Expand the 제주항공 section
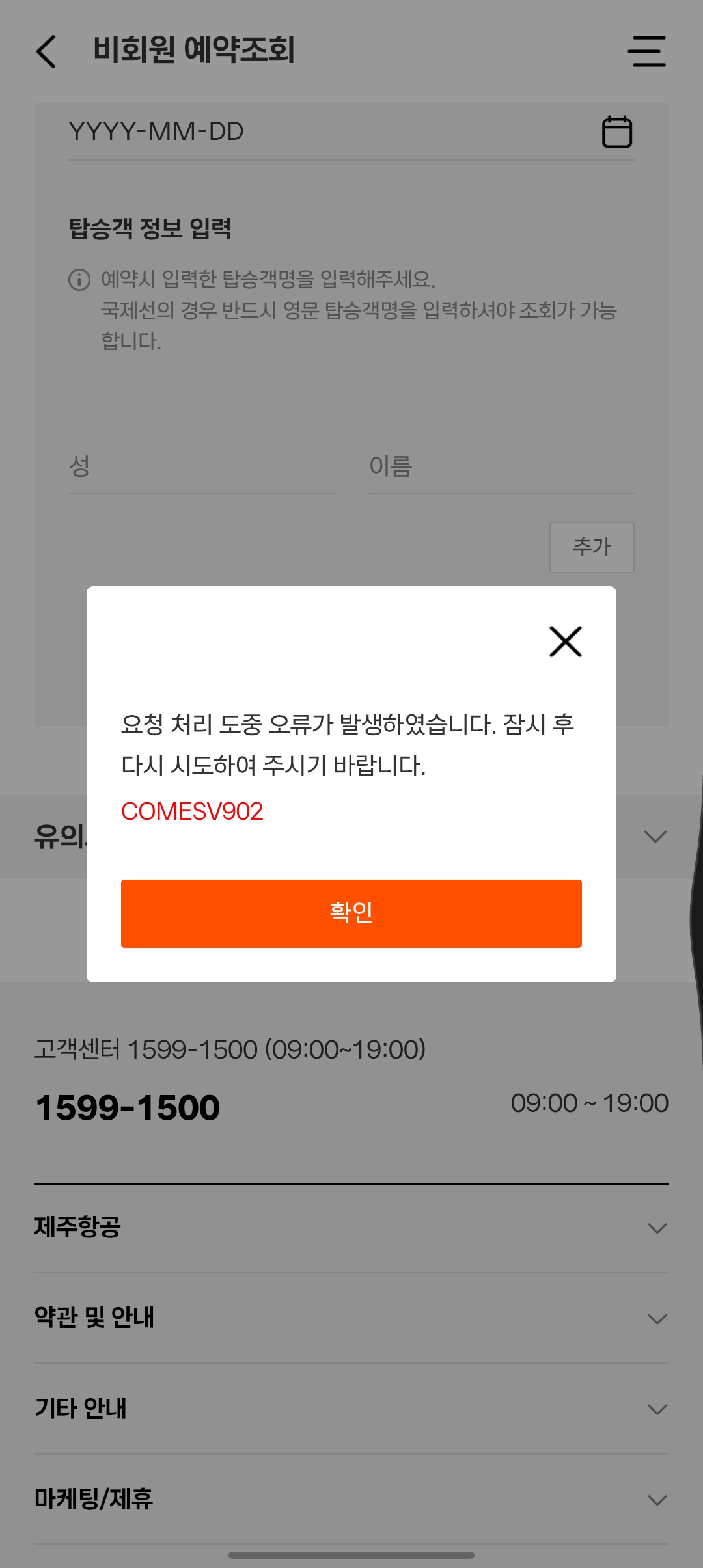This screenshot has width=703, height=1568. (x=351, y=1228)
